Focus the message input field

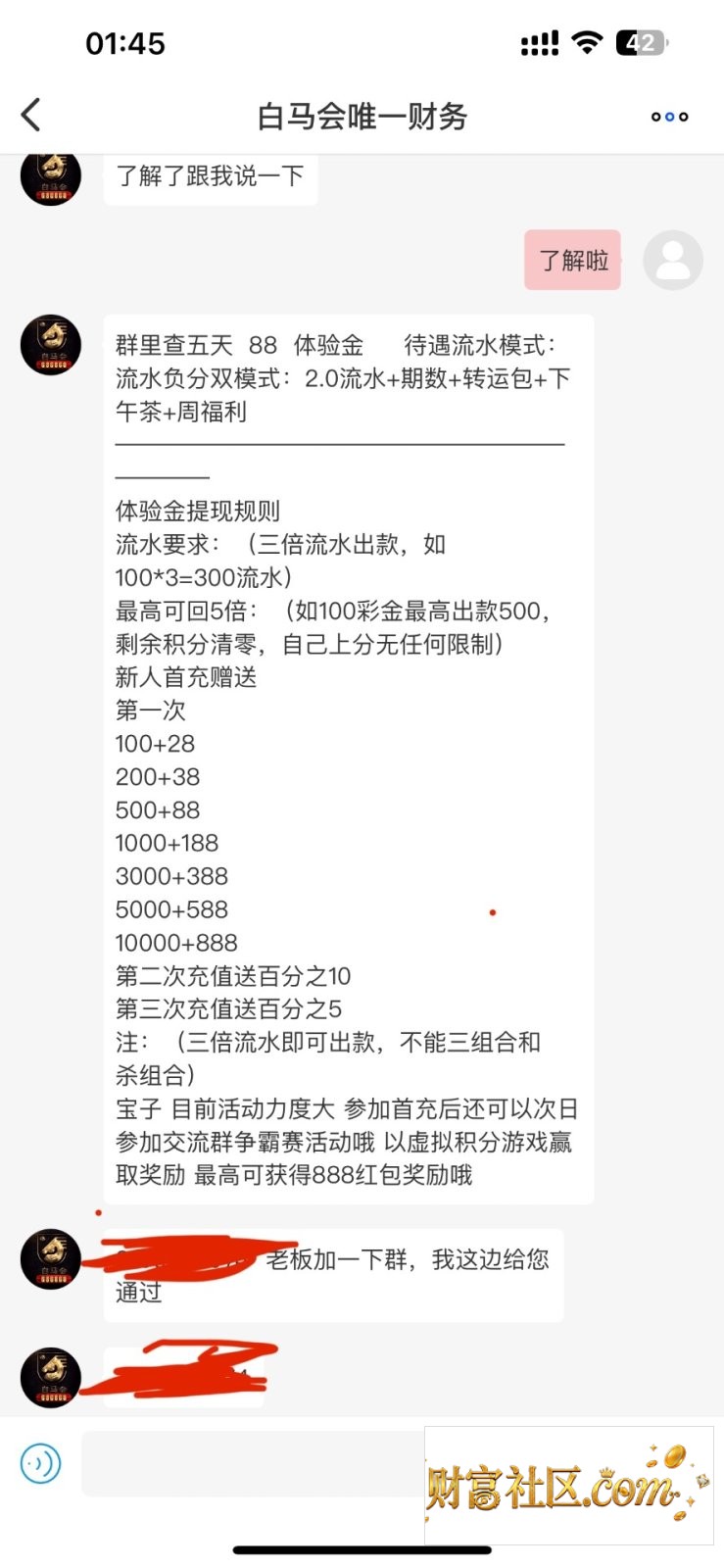tap(253, 1463)
